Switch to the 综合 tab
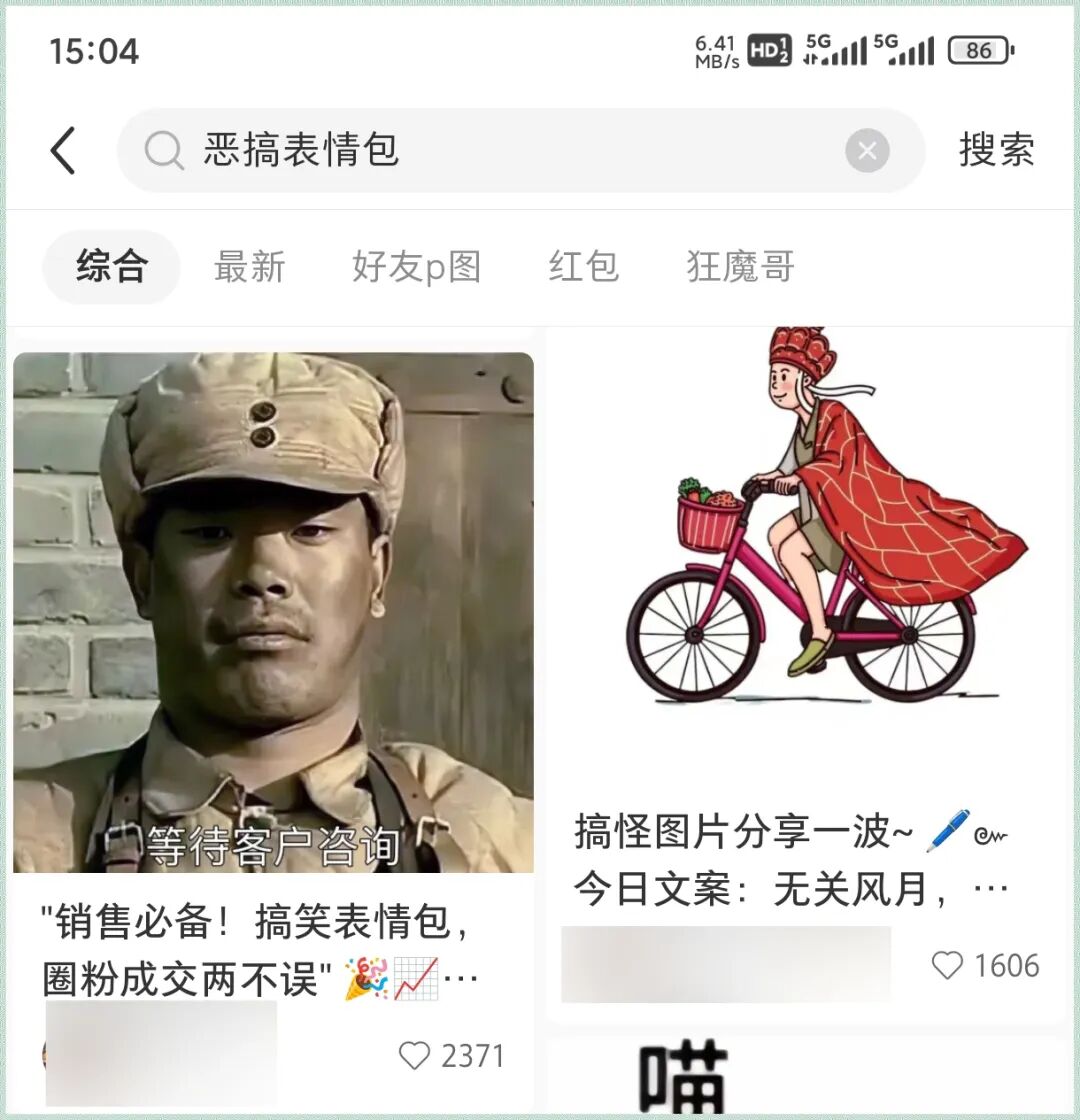This screenshot has width=1080, height=1120. pyautogui.click(x=111, y=267)
